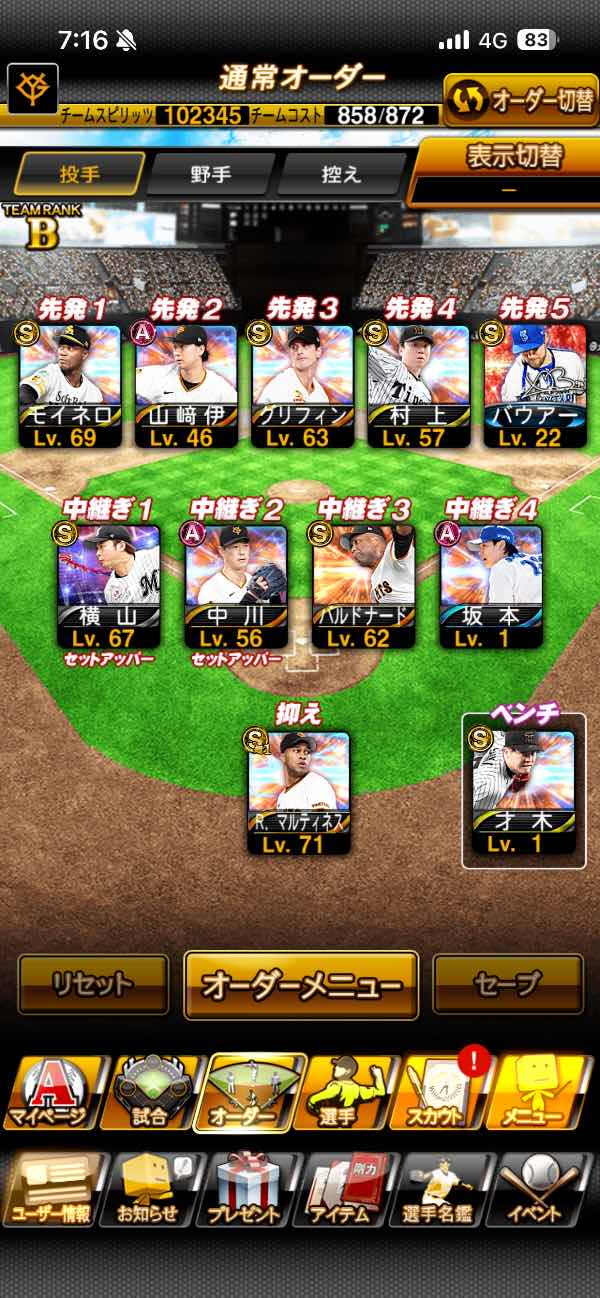Open the オーダーメニュー
This screenshot has height=1298, width=600.
301,985
